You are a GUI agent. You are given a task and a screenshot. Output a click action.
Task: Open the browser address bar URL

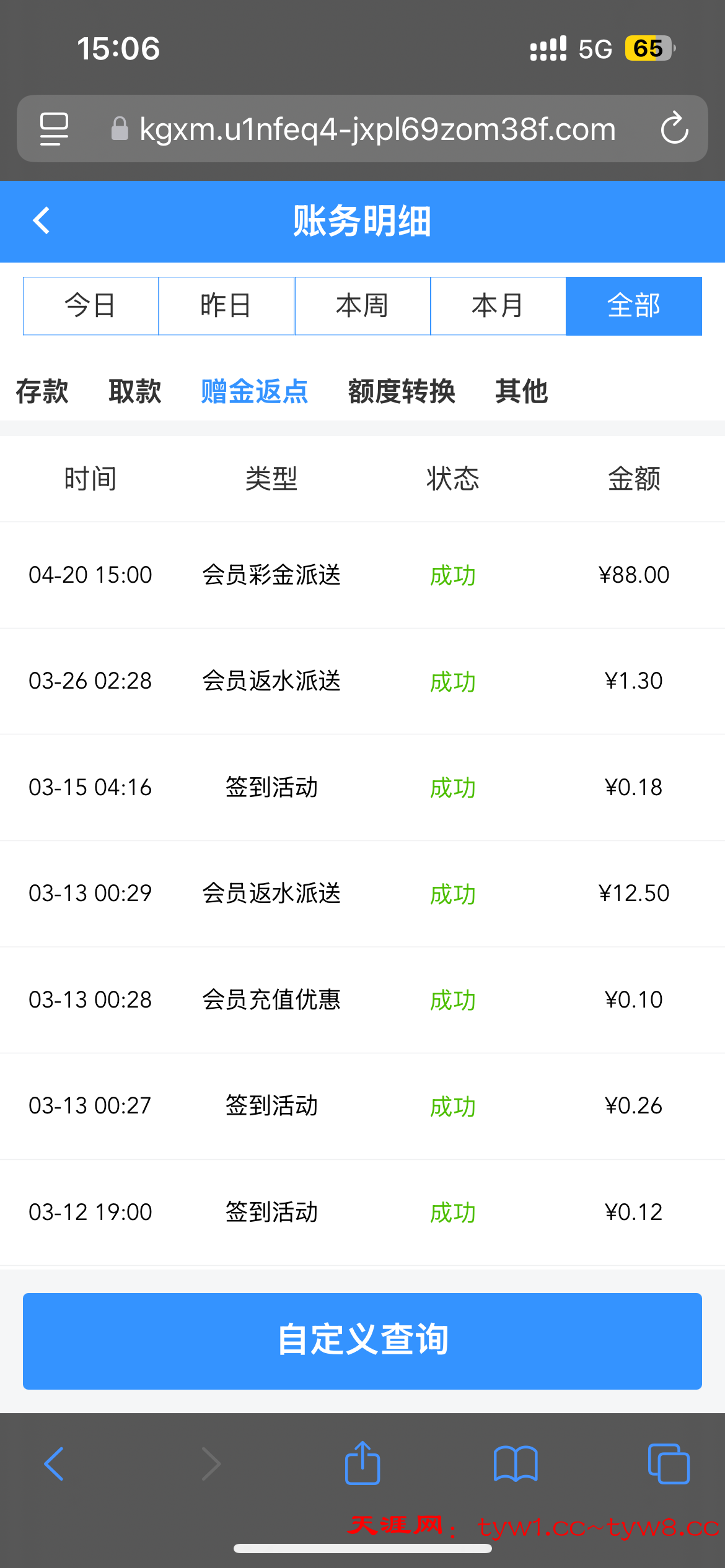tap(377, 129)
